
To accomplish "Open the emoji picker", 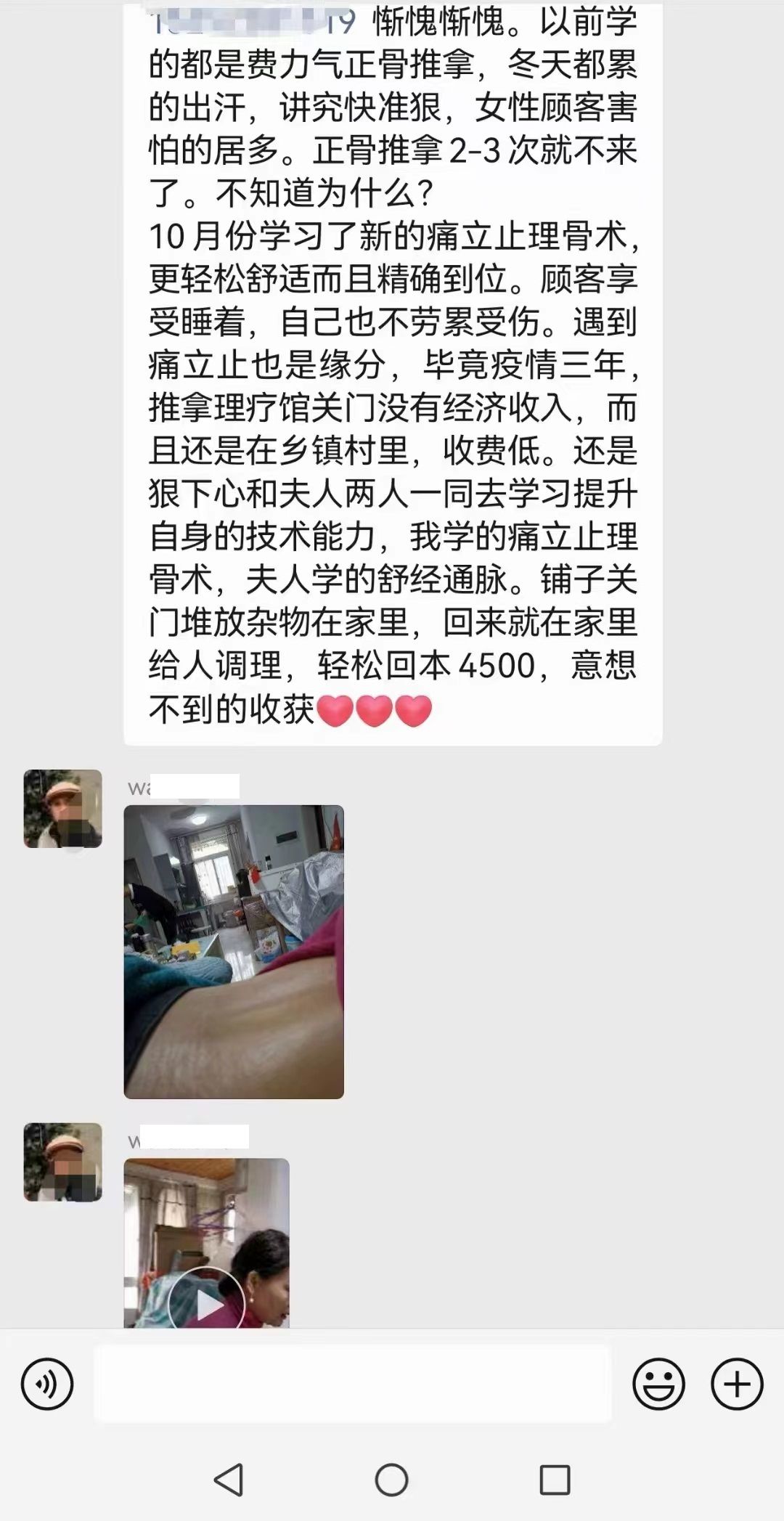I will pos(658,1384).
